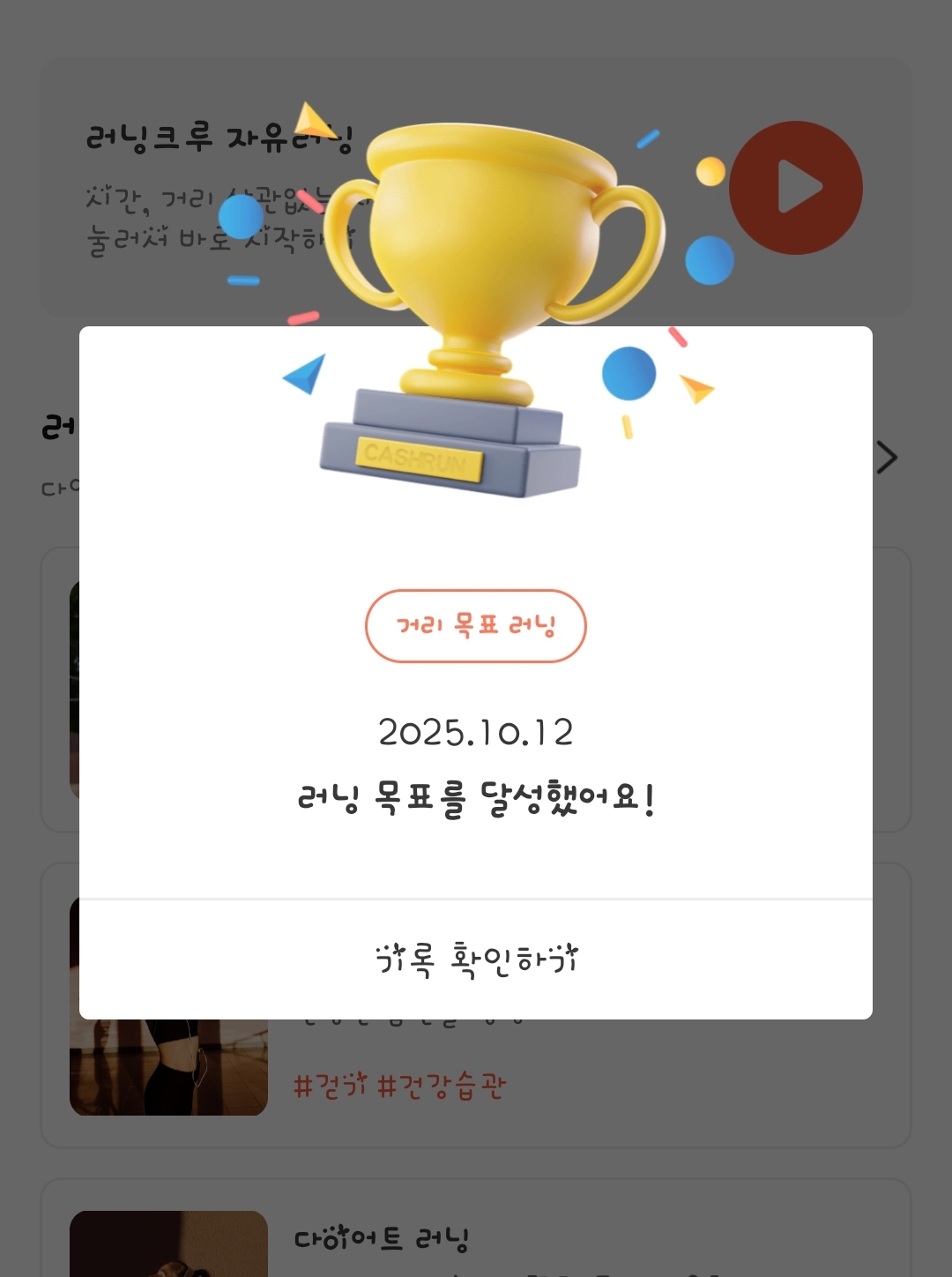
Task: Tap the 기록 확인하기 button
Action: click(x=476, y=960)
